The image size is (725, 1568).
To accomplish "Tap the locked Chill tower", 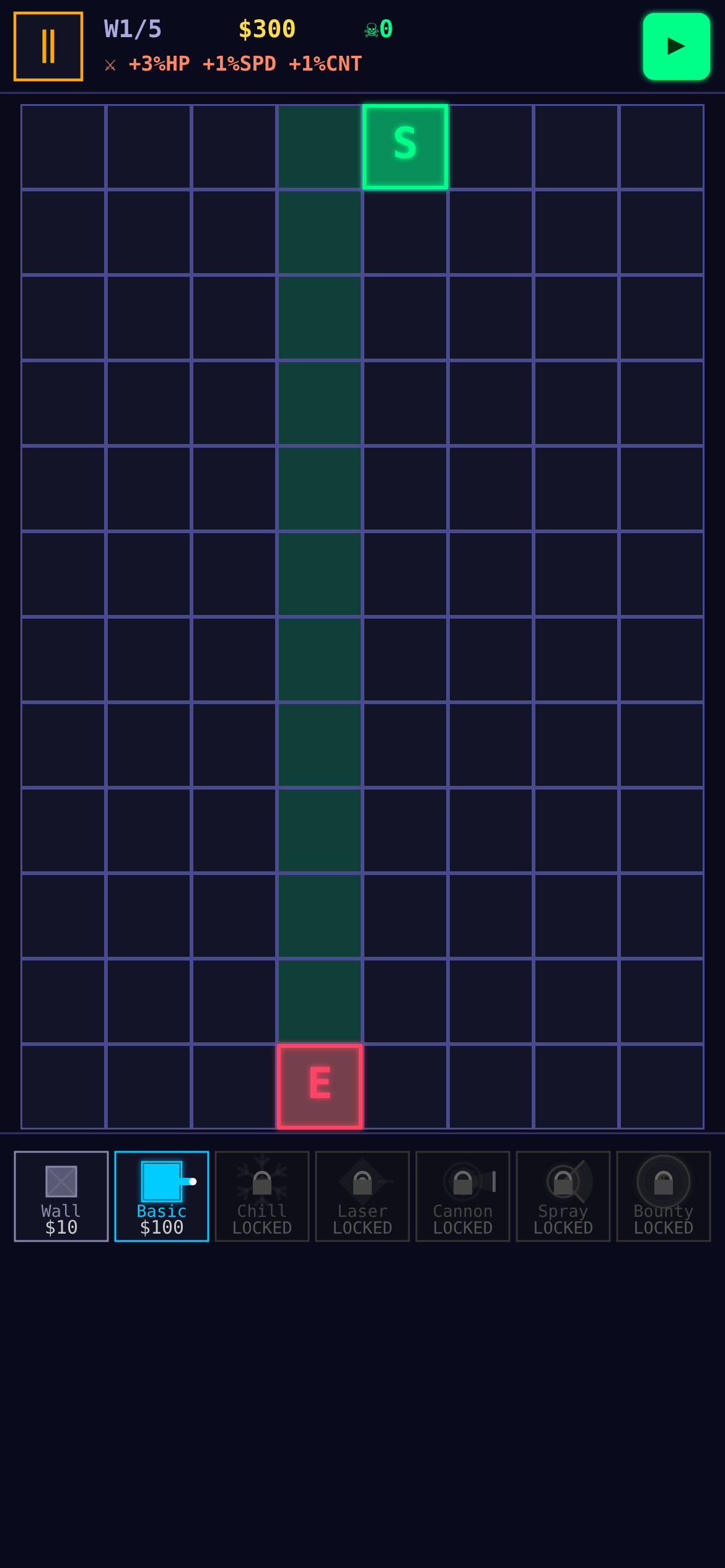I will tap(262, 1196).
